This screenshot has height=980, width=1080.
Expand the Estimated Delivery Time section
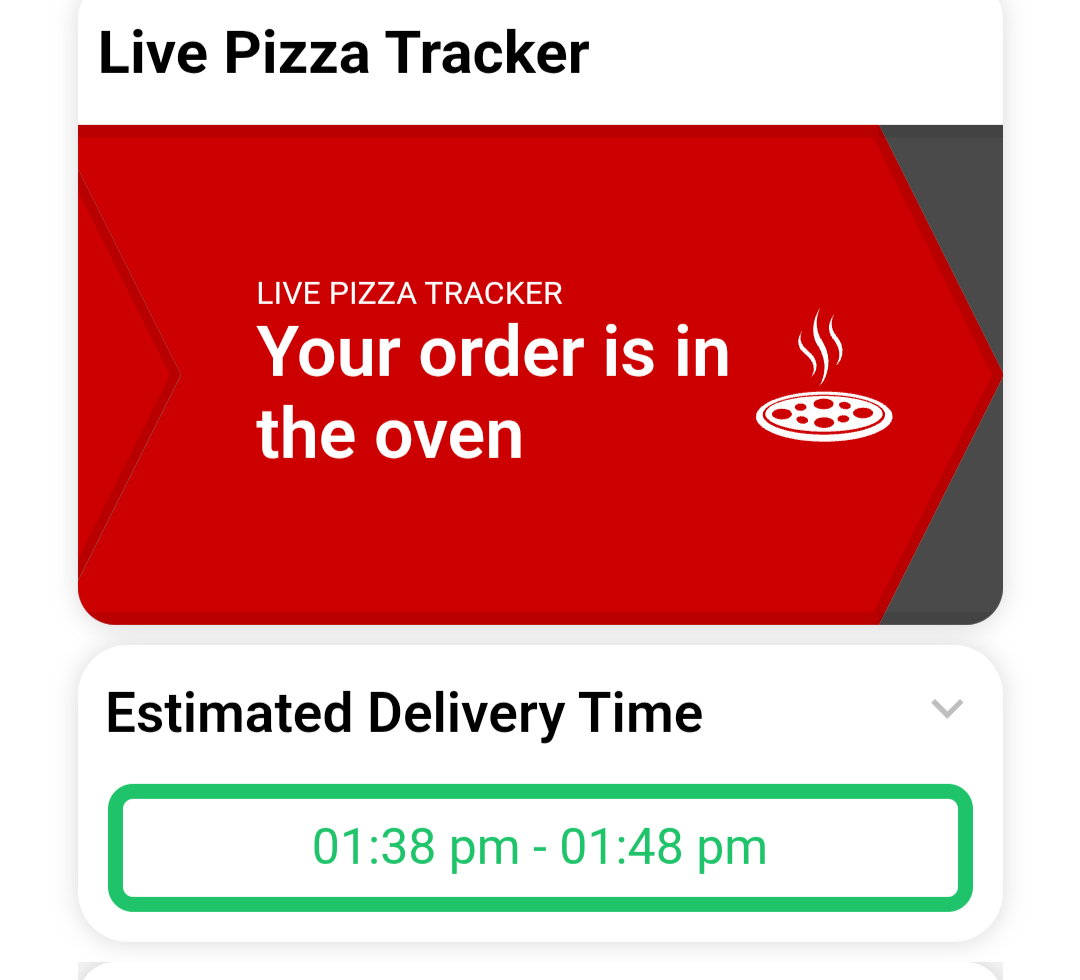pos(946,710)
